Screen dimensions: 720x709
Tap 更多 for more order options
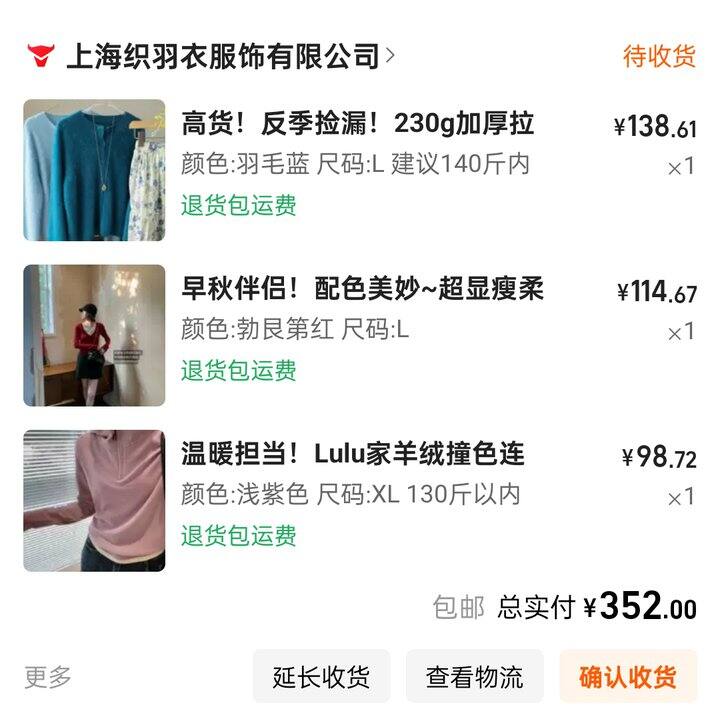coord(48,677)
